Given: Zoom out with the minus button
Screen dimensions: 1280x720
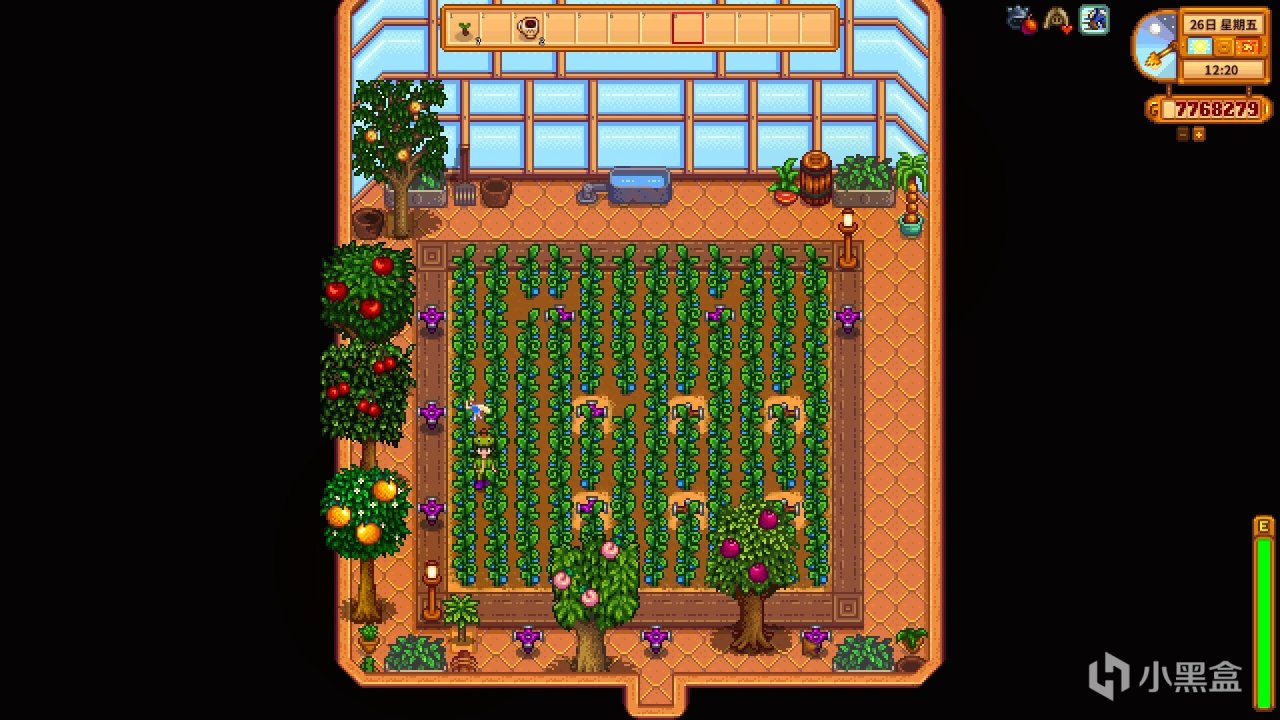Looking at the screenshot, I should pos(1182,134).
